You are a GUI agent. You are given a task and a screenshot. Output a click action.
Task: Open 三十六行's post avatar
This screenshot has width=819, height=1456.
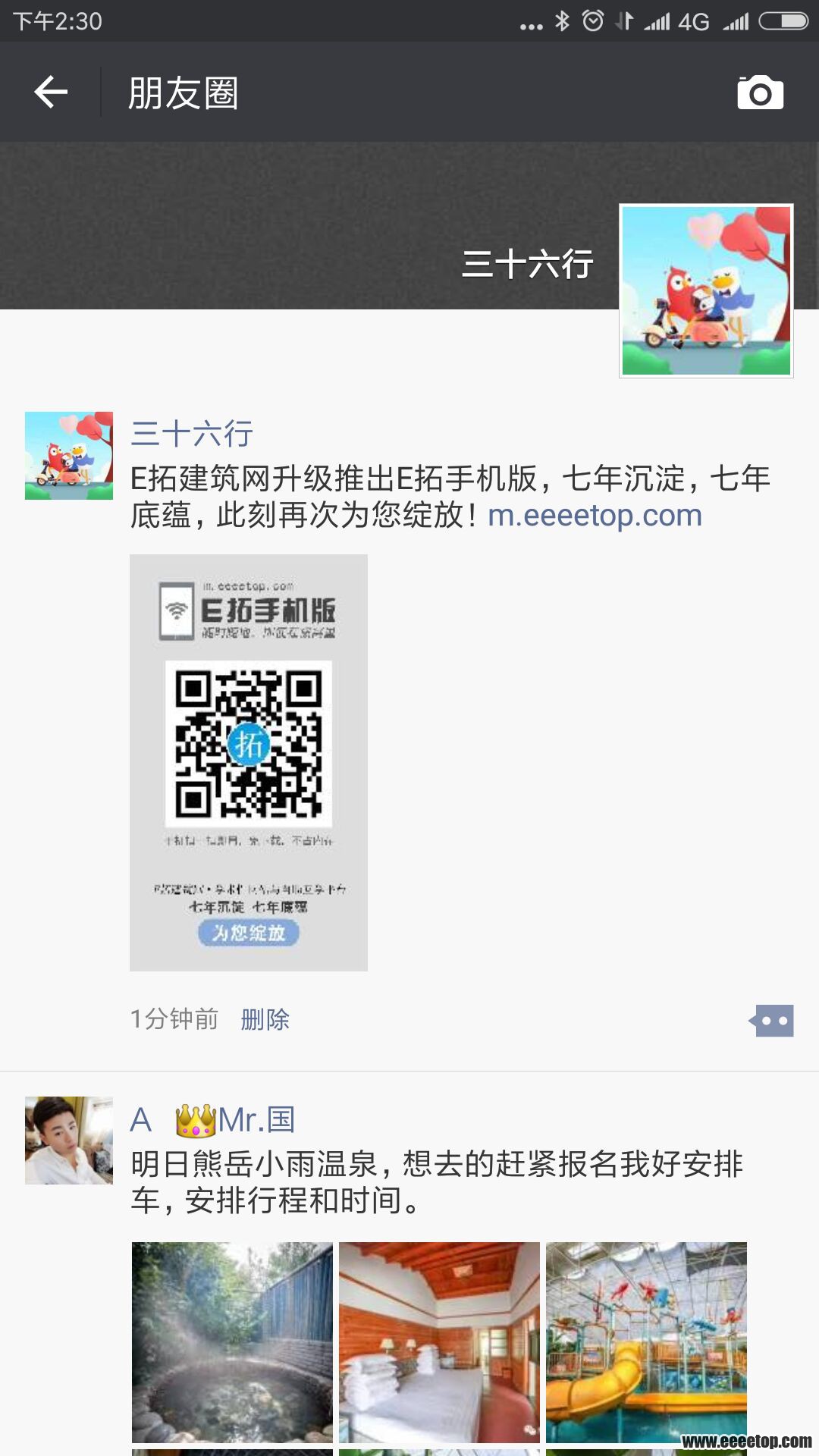coord(69,456)
